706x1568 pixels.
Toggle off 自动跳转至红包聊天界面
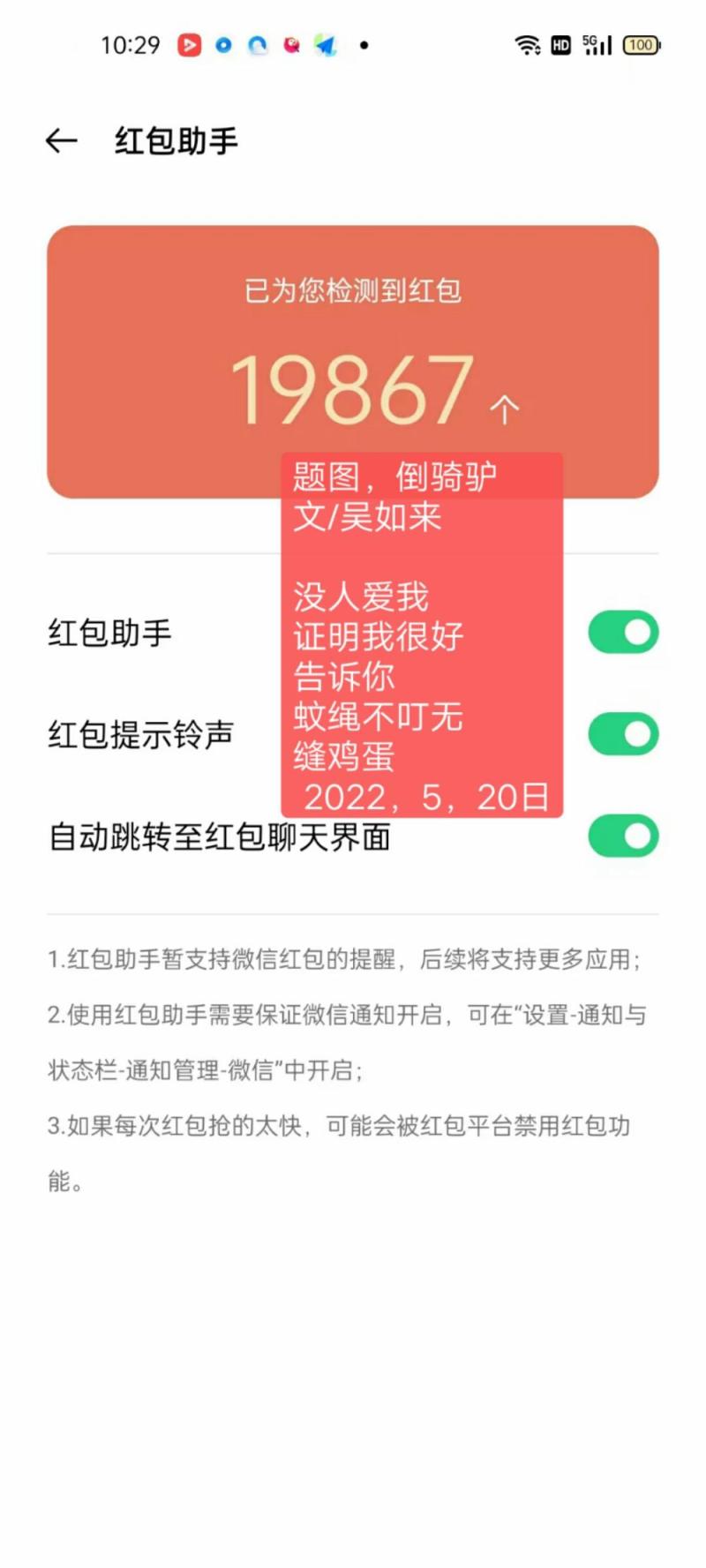[623, 836]
